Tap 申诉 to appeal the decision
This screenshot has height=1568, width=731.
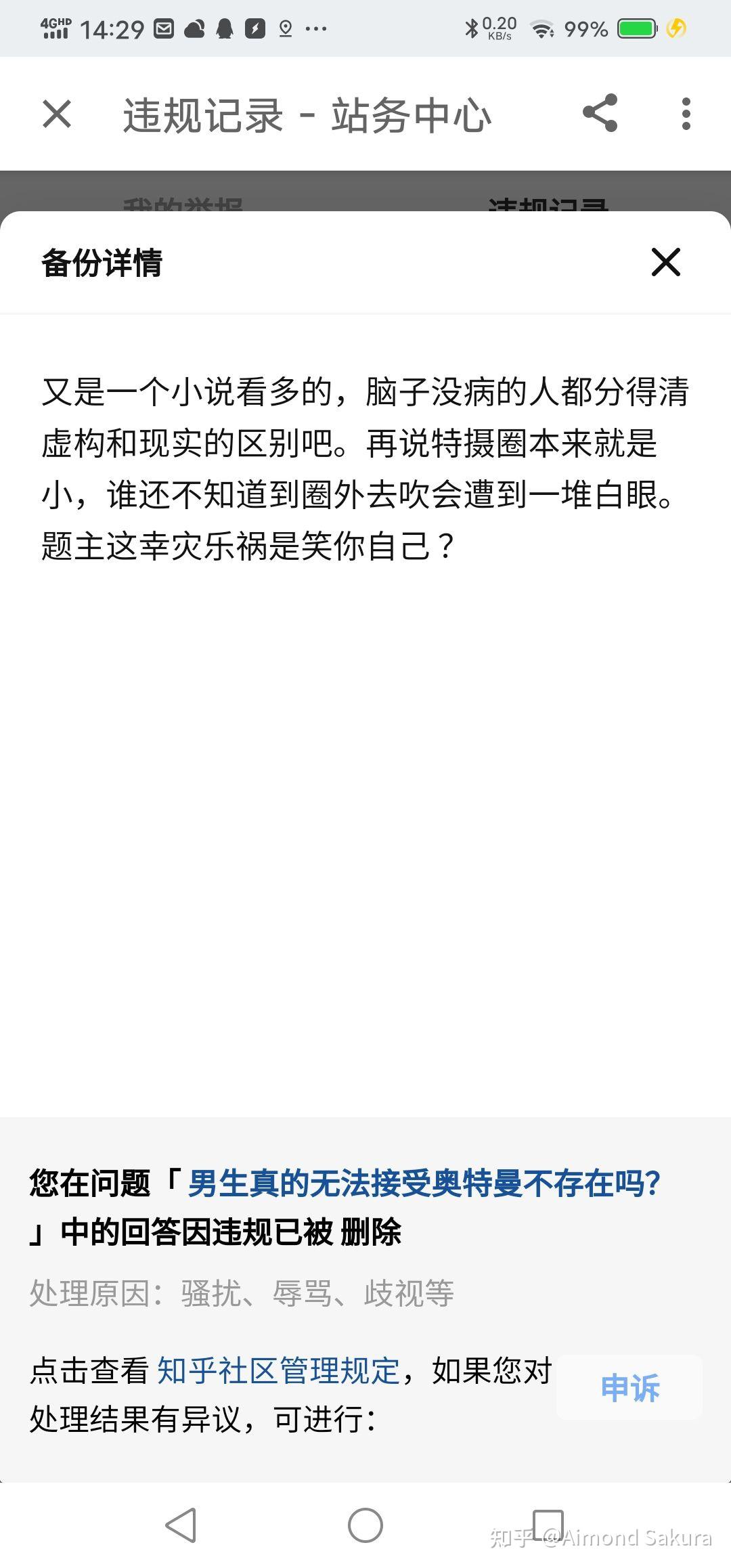629,1387
